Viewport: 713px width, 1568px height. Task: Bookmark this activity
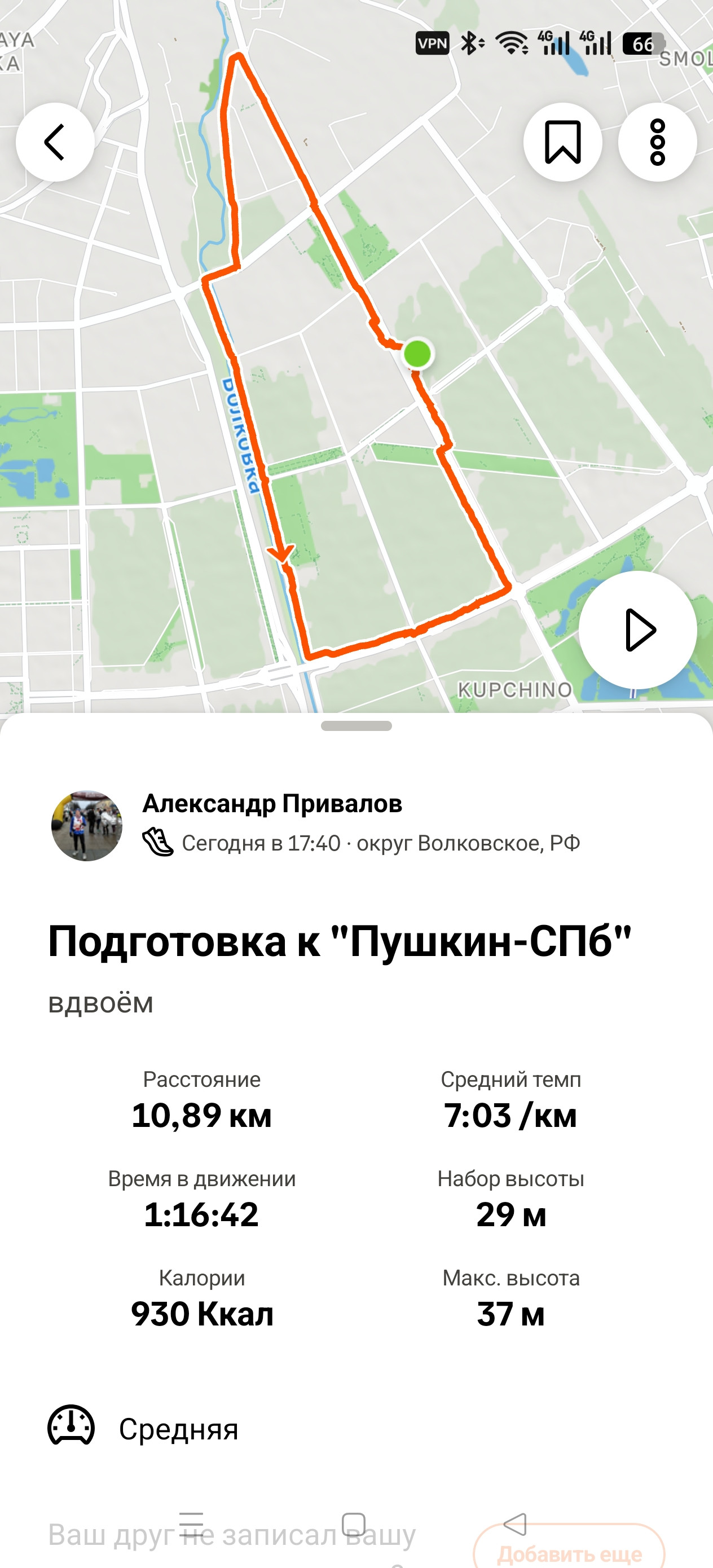click(562, 142)
